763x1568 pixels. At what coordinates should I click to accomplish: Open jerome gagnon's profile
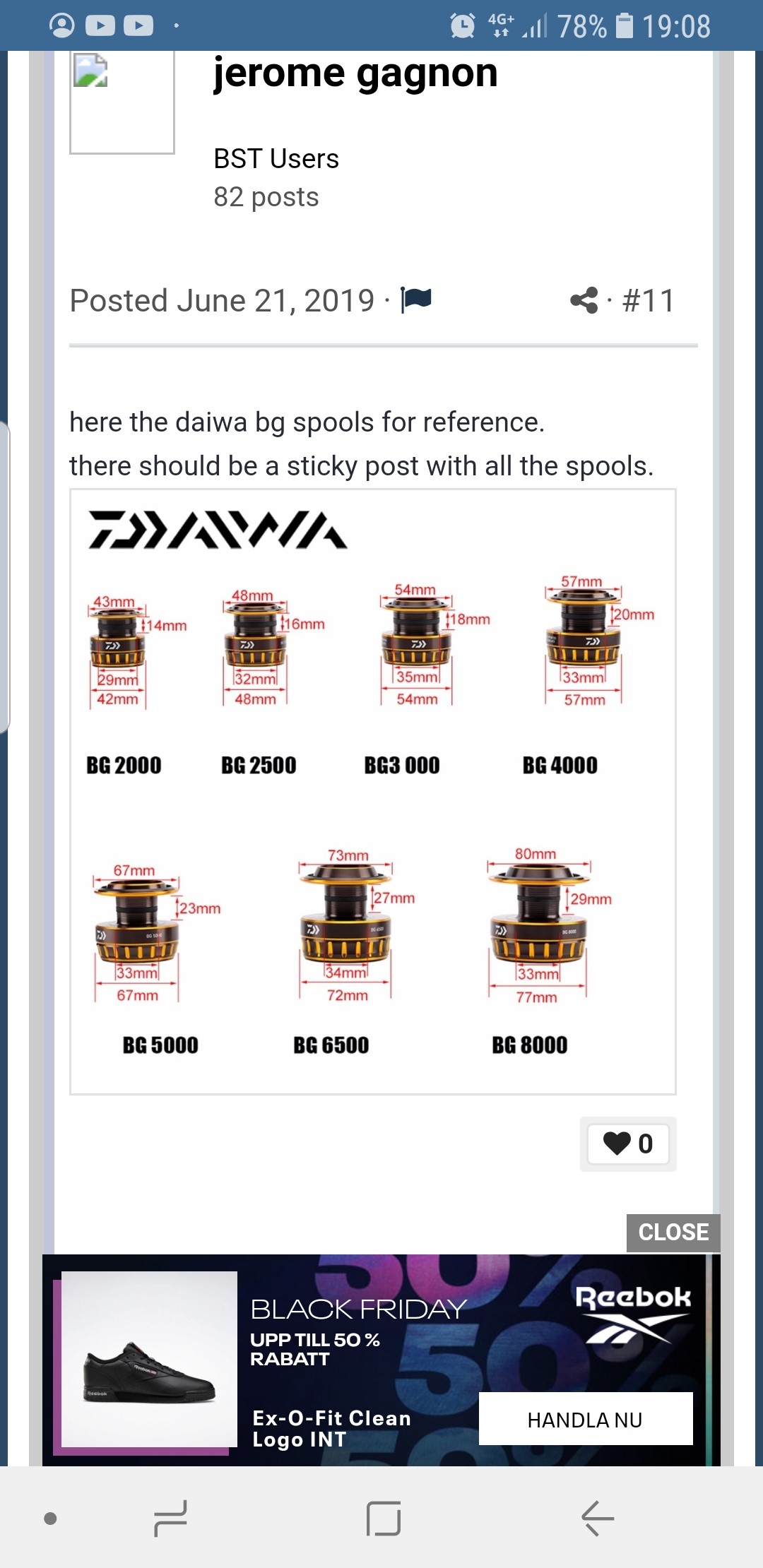(x=355, y=73)
